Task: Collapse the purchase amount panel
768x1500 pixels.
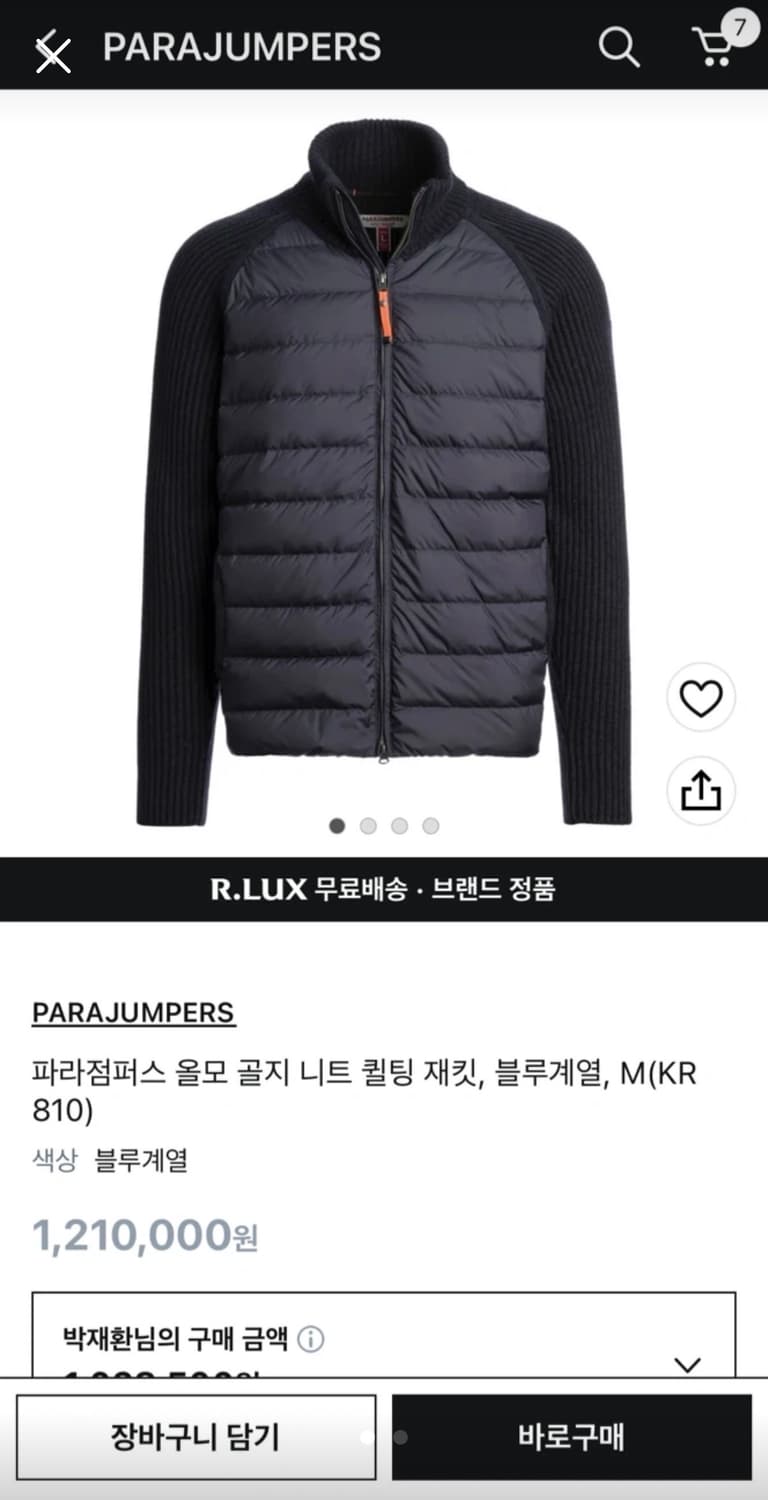Action: point(686,1362)
